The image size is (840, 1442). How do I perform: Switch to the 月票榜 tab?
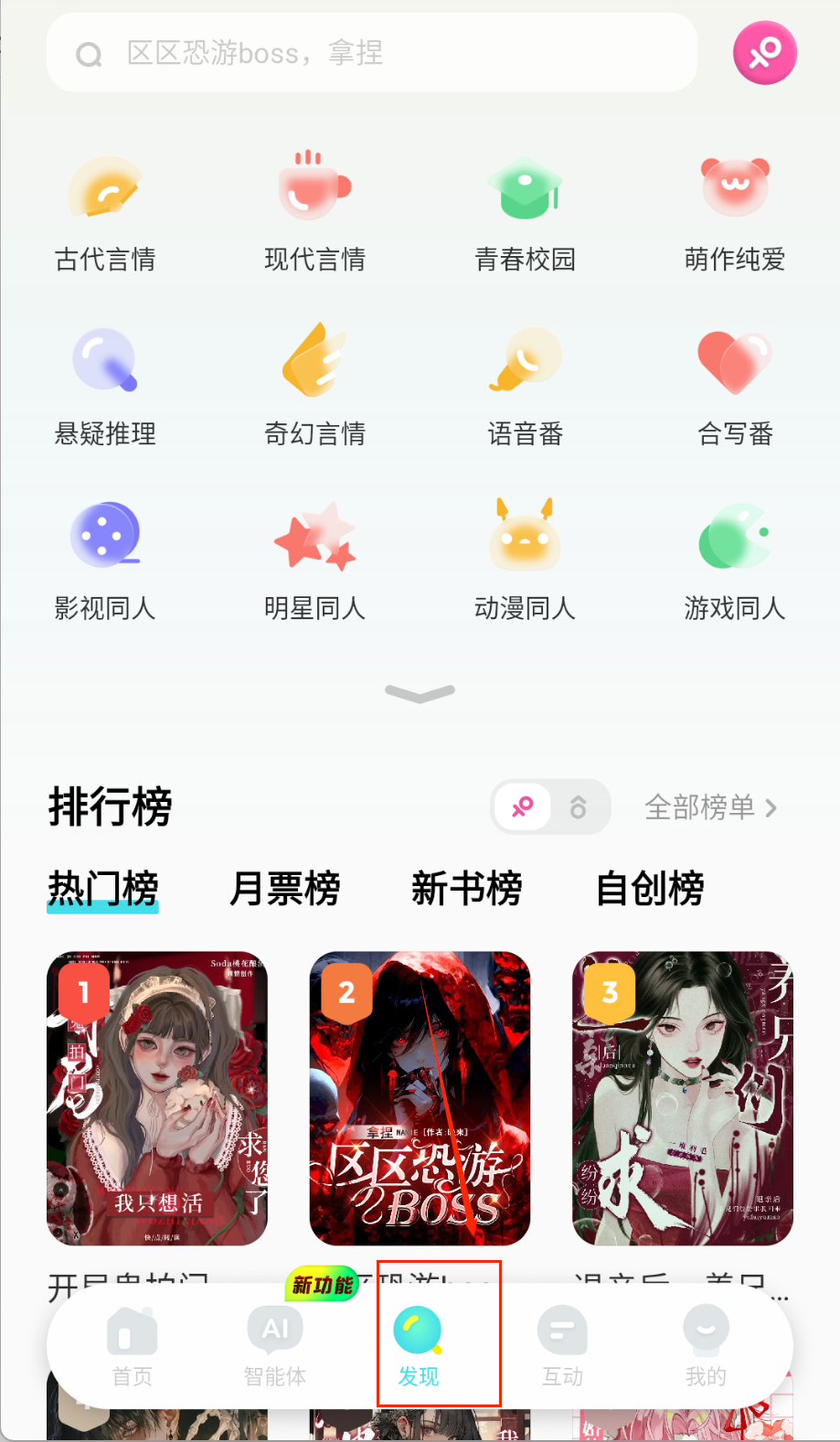point(284,888)
